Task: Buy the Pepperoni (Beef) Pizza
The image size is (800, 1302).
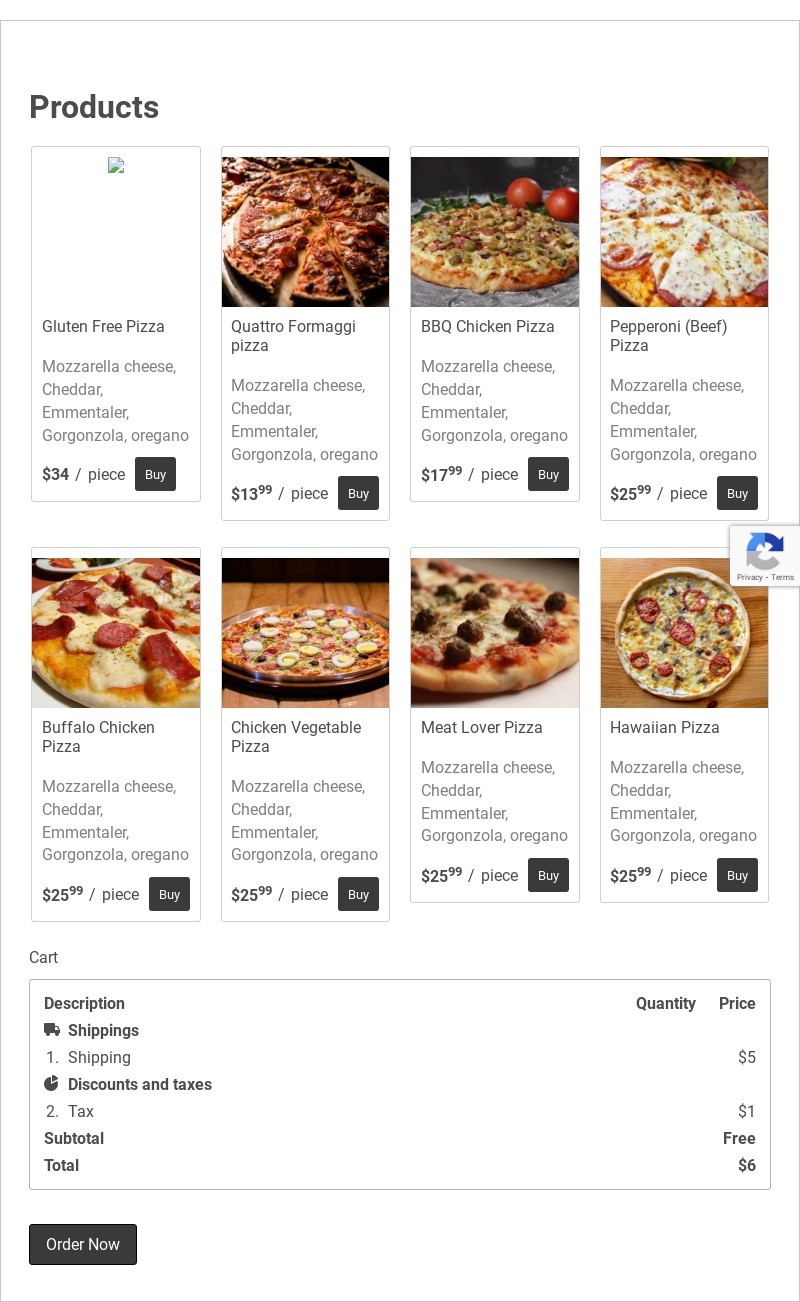Action: (737, 493)
